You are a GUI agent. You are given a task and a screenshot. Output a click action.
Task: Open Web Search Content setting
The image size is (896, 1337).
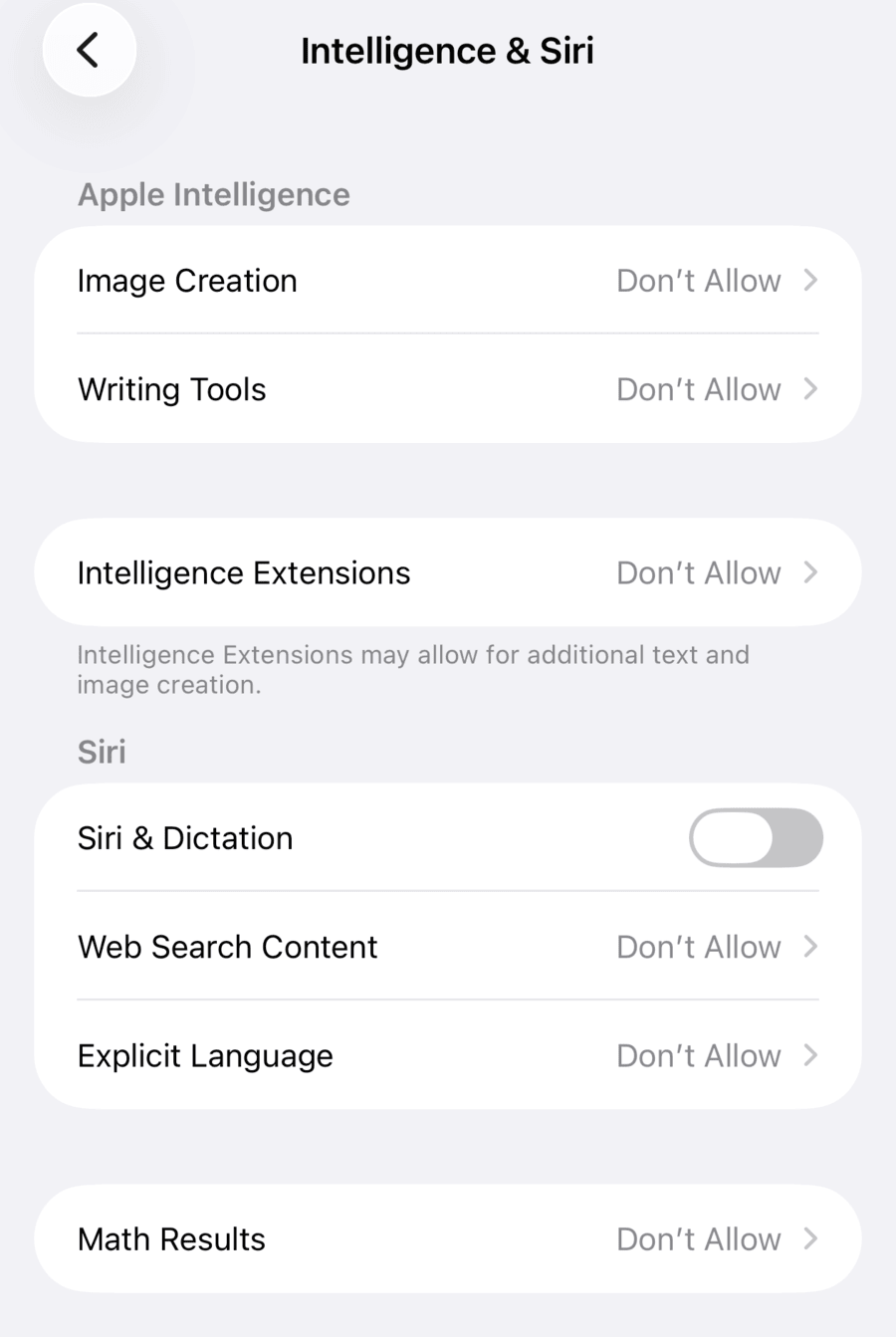[x=448, y=947]
